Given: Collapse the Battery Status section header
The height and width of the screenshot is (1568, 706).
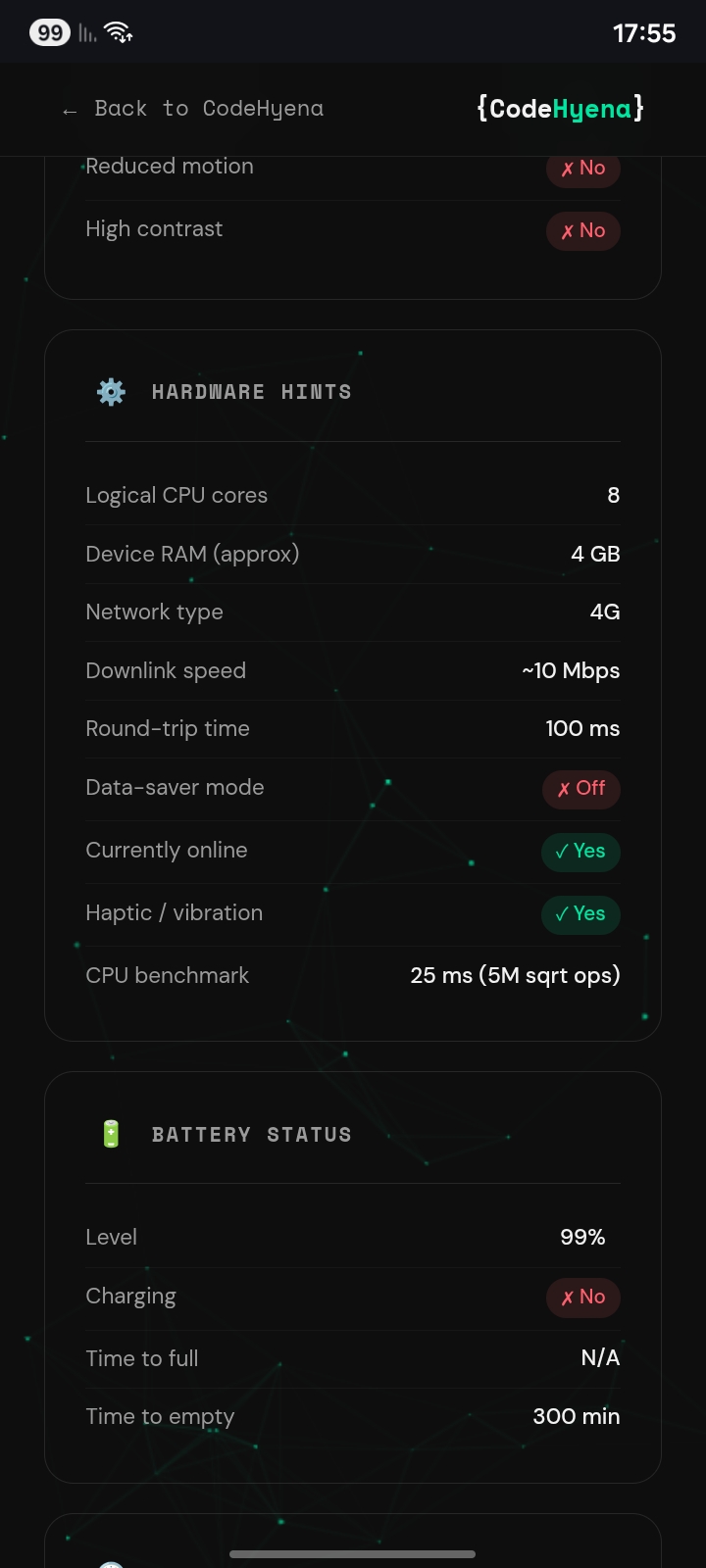Looking at the screenshot, I should (251, 1134).
